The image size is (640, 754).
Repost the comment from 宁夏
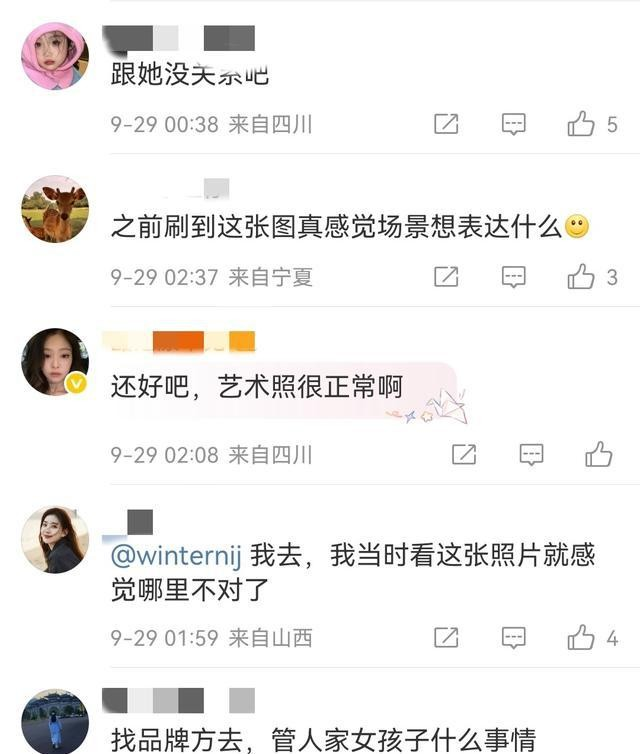(x=446, y=277)
